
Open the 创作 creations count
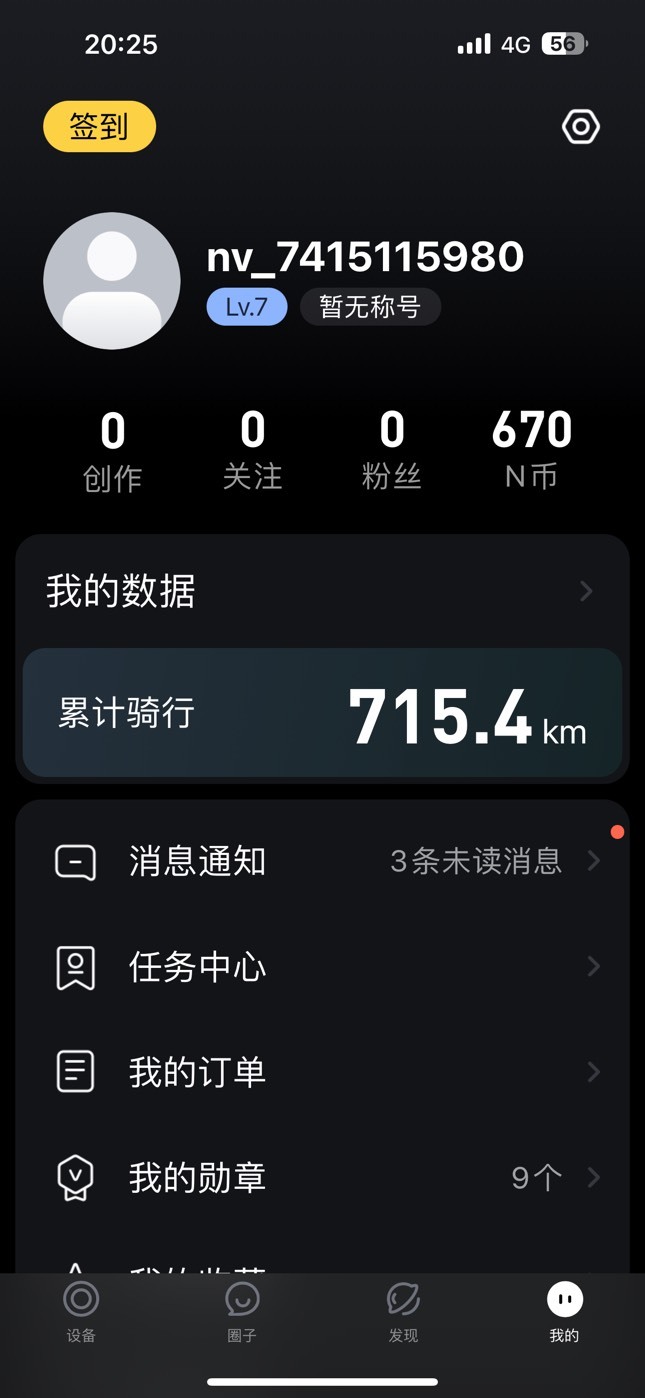pos(113,451)
